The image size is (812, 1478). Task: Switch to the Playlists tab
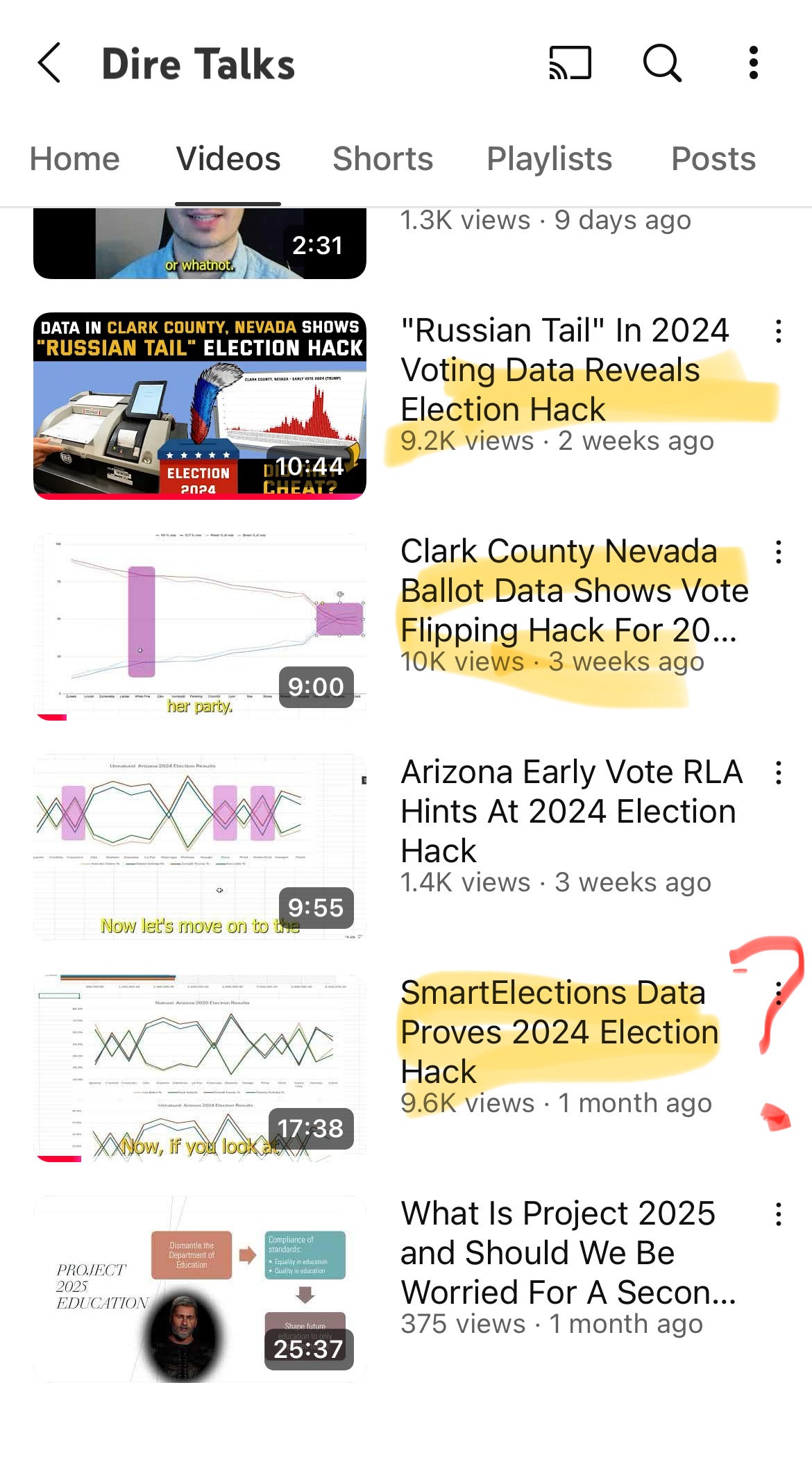point(549,159)
